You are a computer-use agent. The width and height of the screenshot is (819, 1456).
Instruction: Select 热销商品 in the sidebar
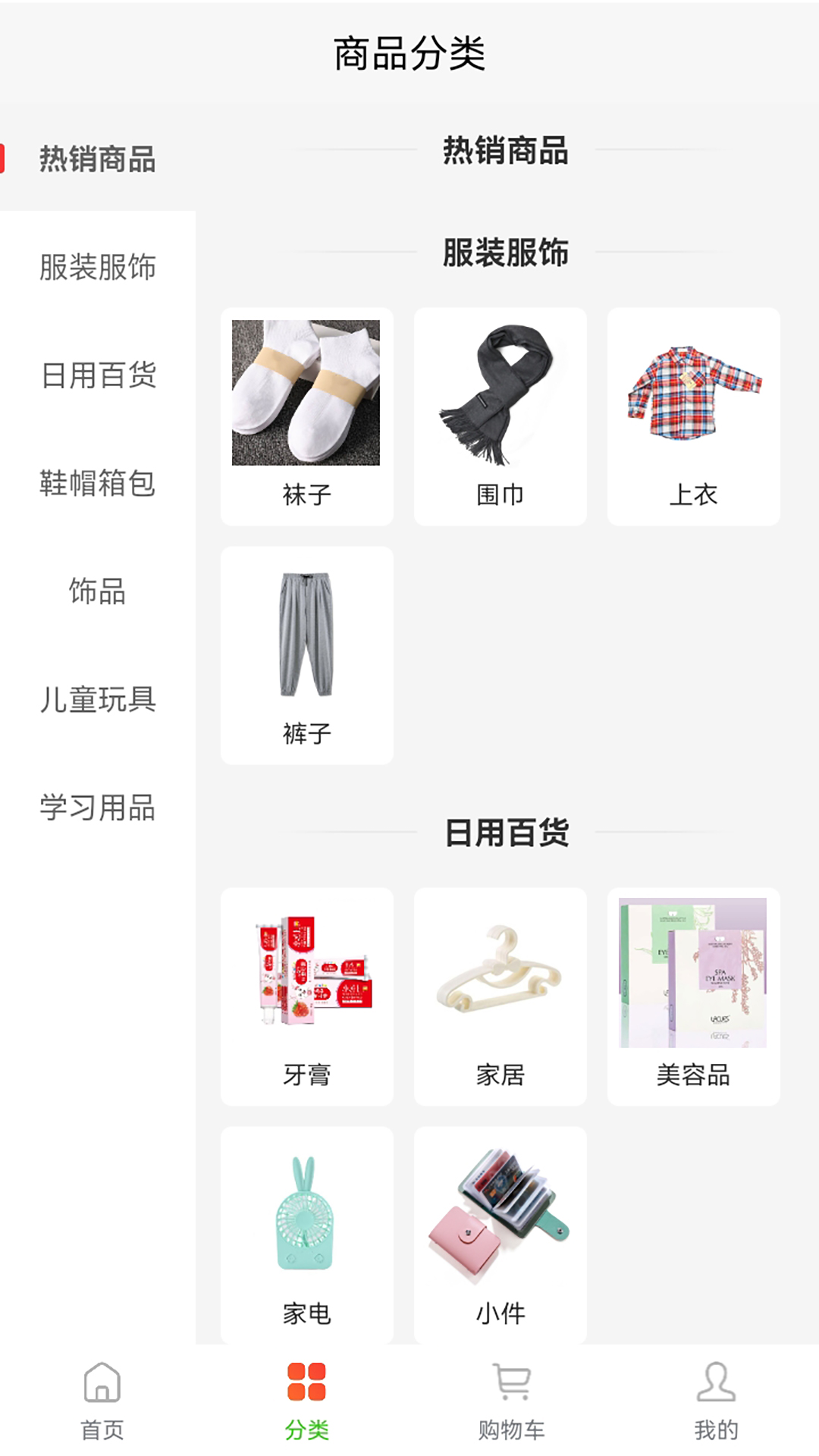tap(98, 159)
